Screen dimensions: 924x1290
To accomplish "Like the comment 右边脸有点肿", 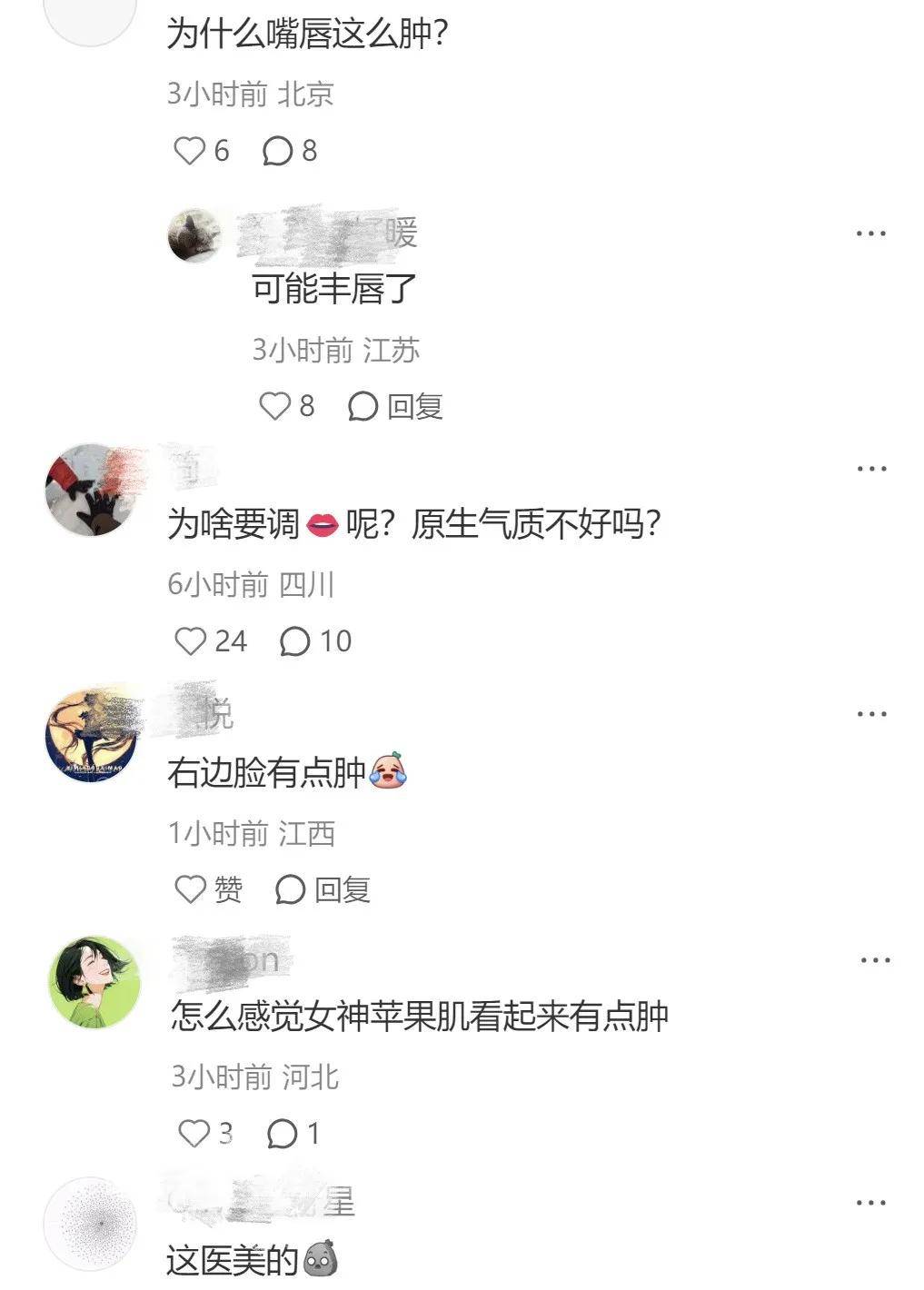I will click(x=190, y=889).
